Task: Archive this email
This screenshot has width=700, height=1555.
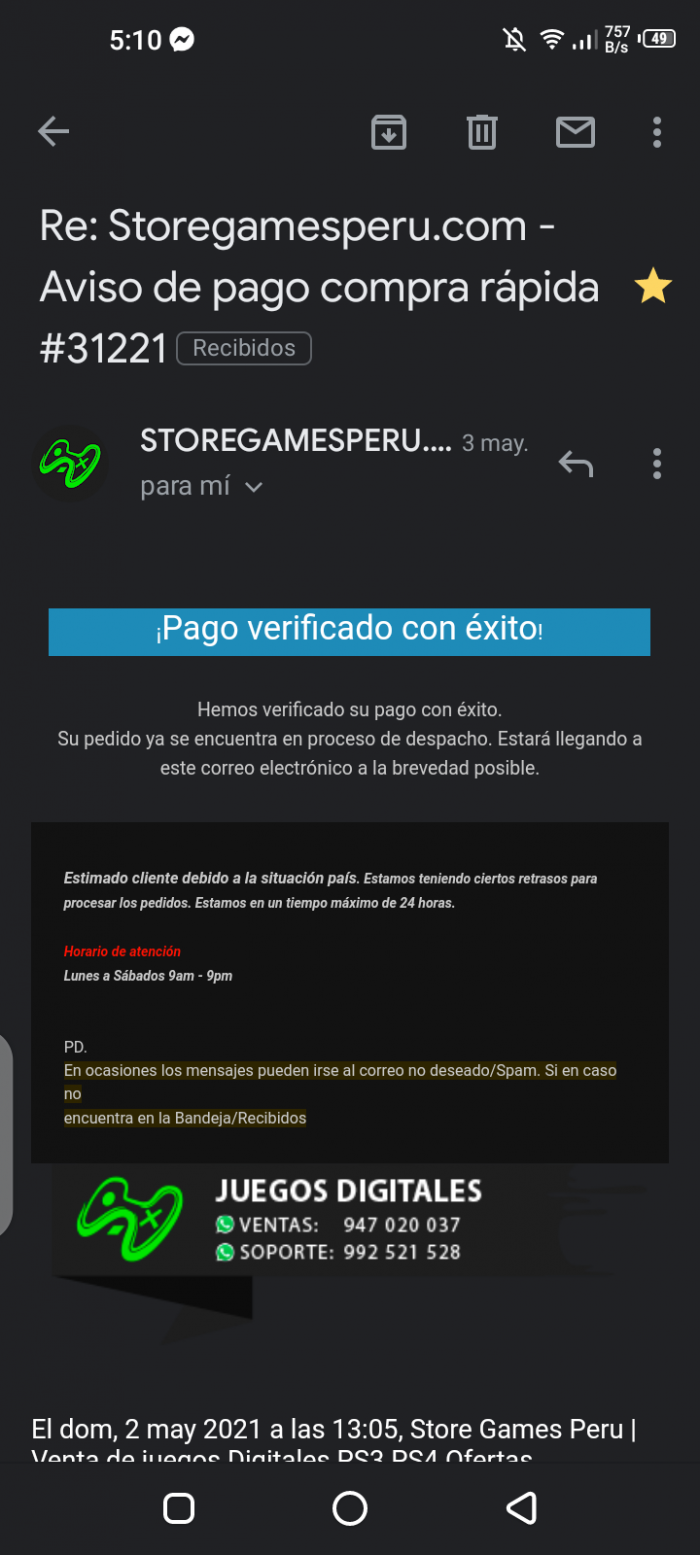Action: tap(388, 131)
